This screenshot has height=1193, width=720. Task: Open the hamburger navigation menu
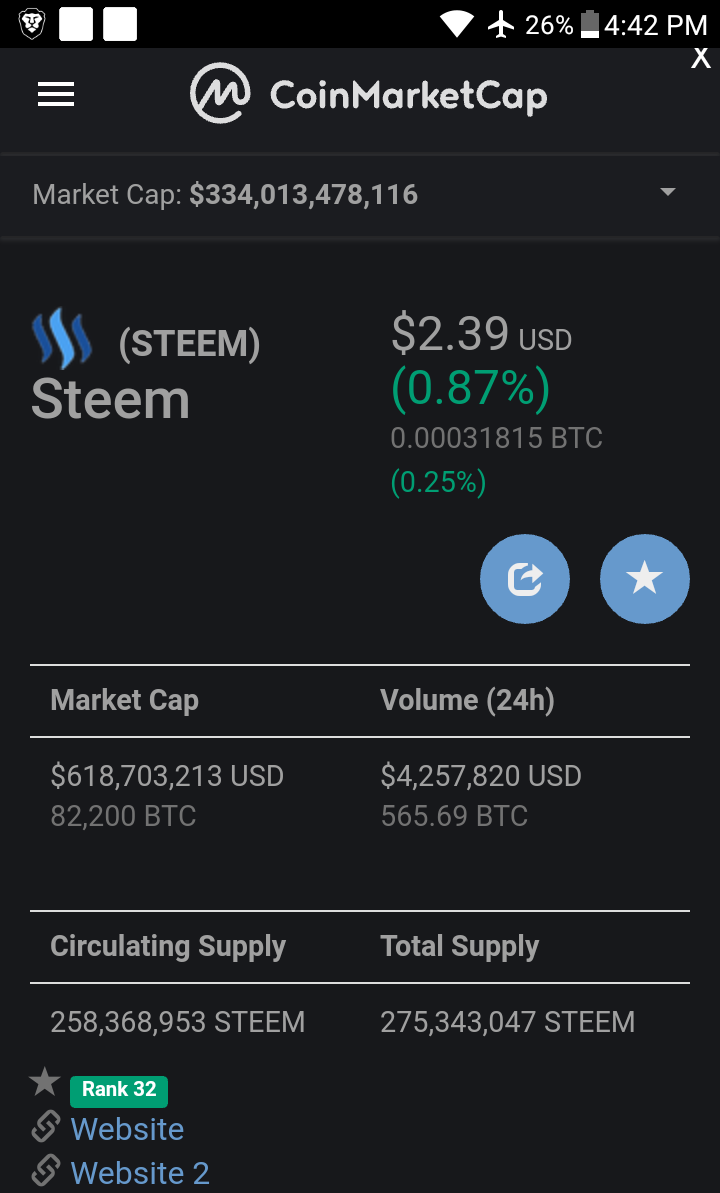[x=56, y=94]
